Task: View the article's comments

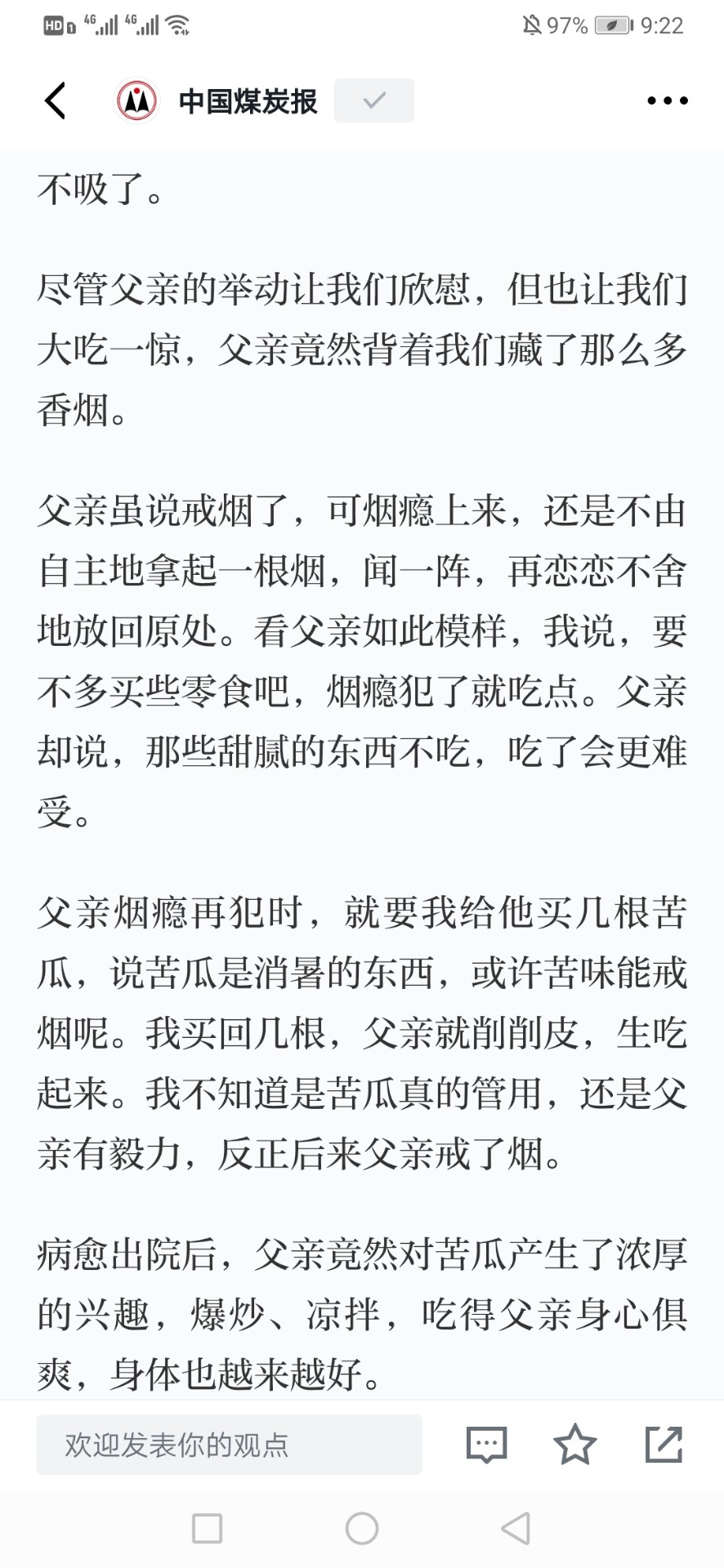Action: point(487,1444)
